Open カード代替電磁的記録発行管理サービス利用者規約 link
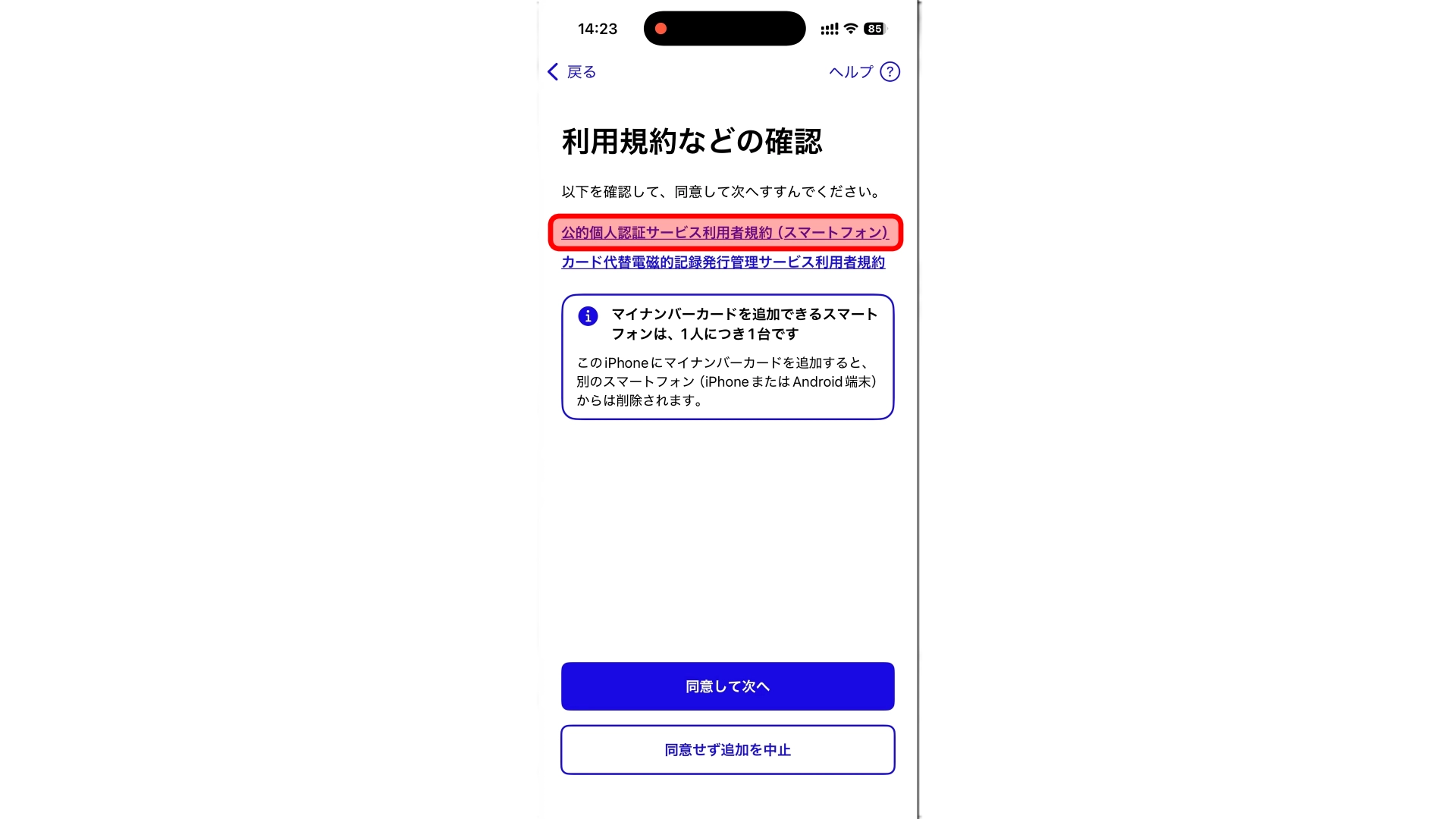1456x819 pixels. click(723, 262)
